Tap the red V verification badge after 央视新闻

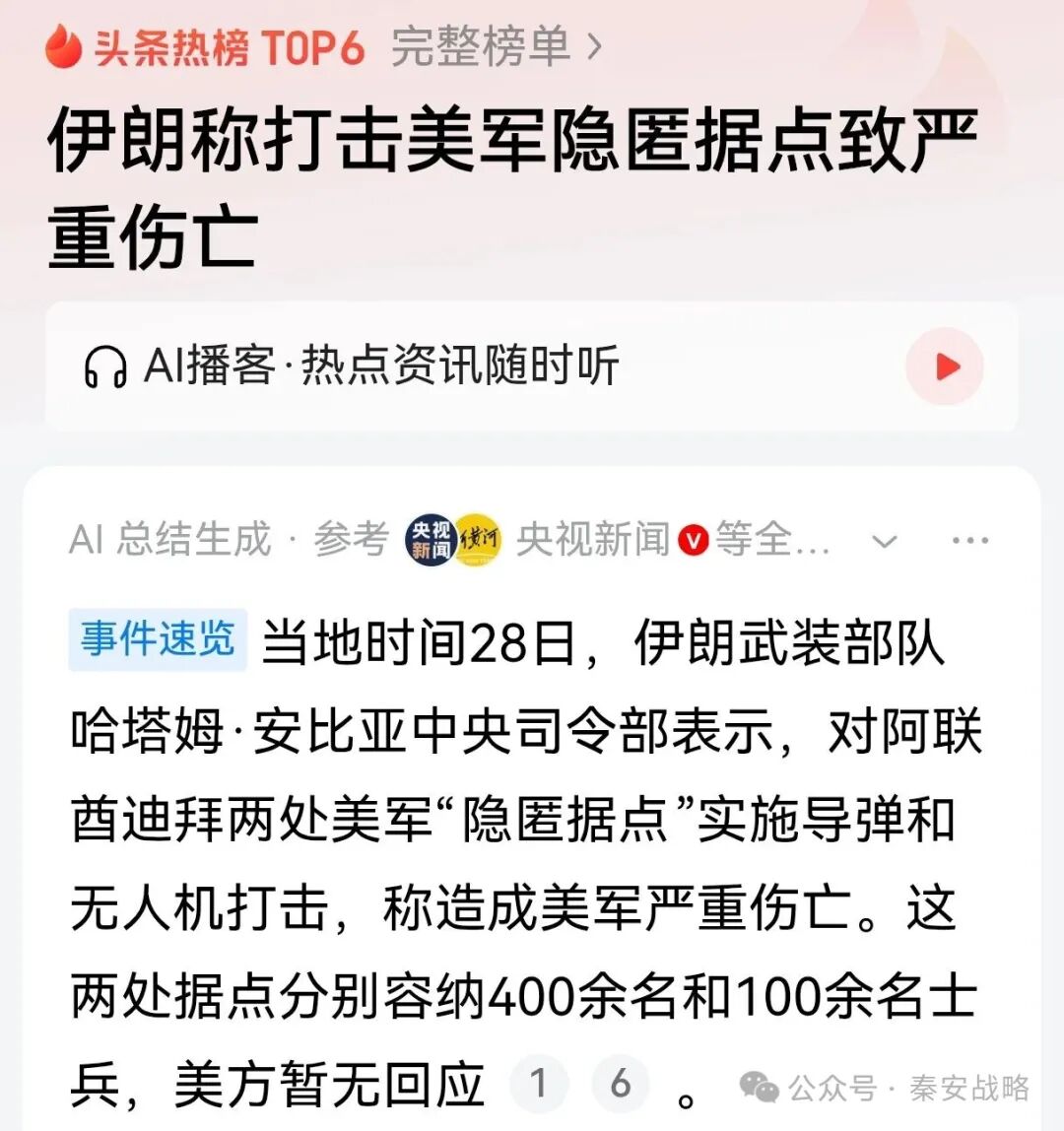click(x=692, y=541)
